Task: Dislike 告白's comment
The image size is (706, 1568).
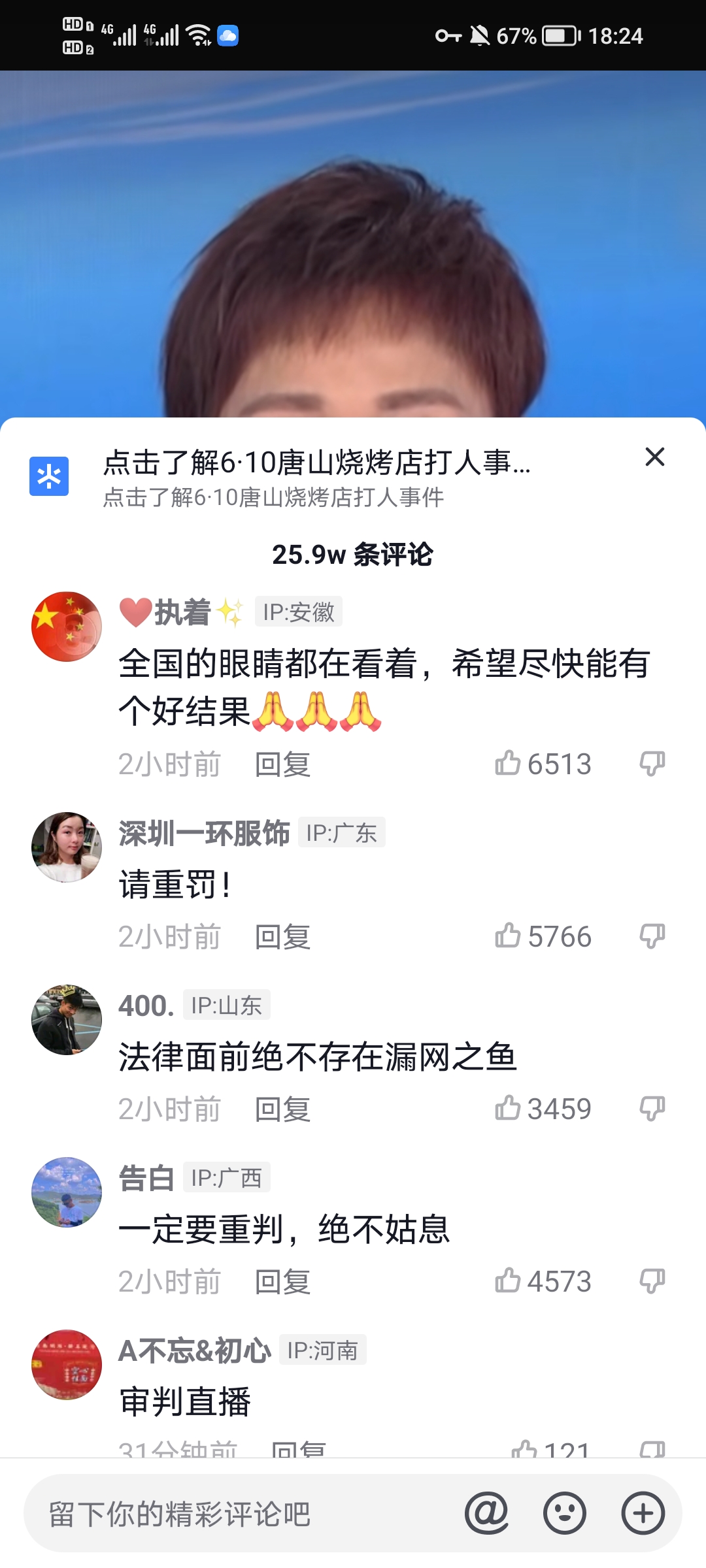Action: (652, 1281)
